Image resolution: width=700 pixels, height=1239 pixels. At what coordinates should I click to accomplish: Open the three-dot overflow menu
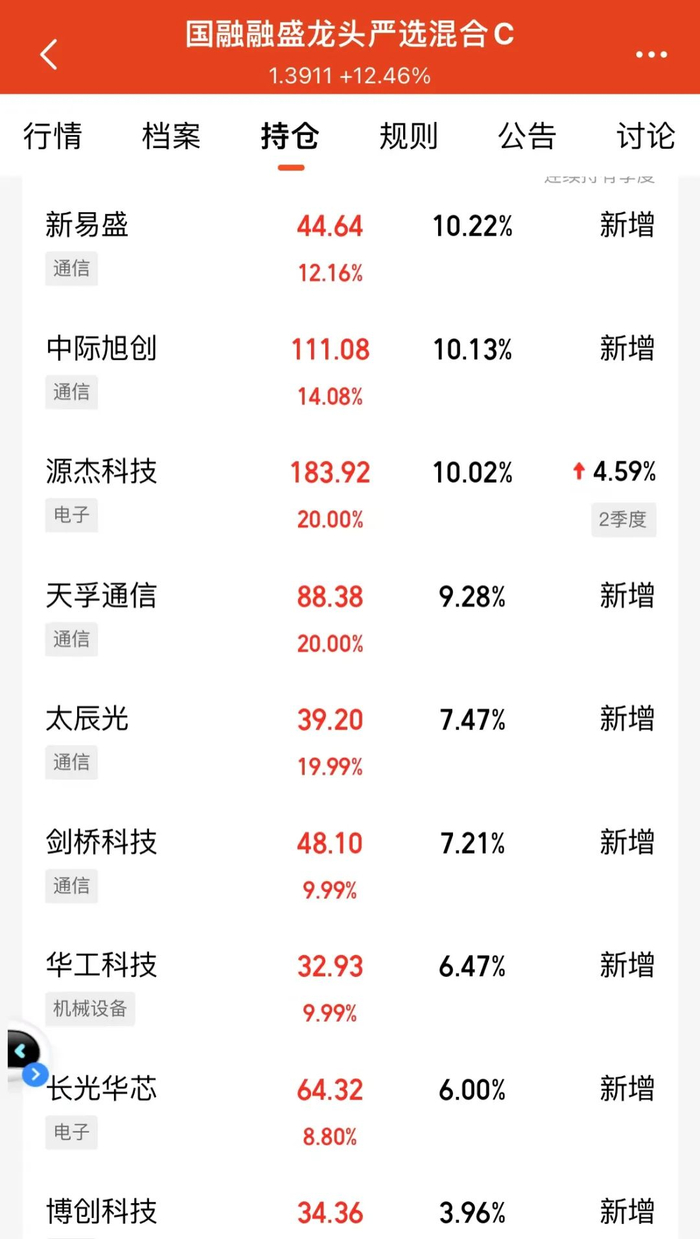651,55
